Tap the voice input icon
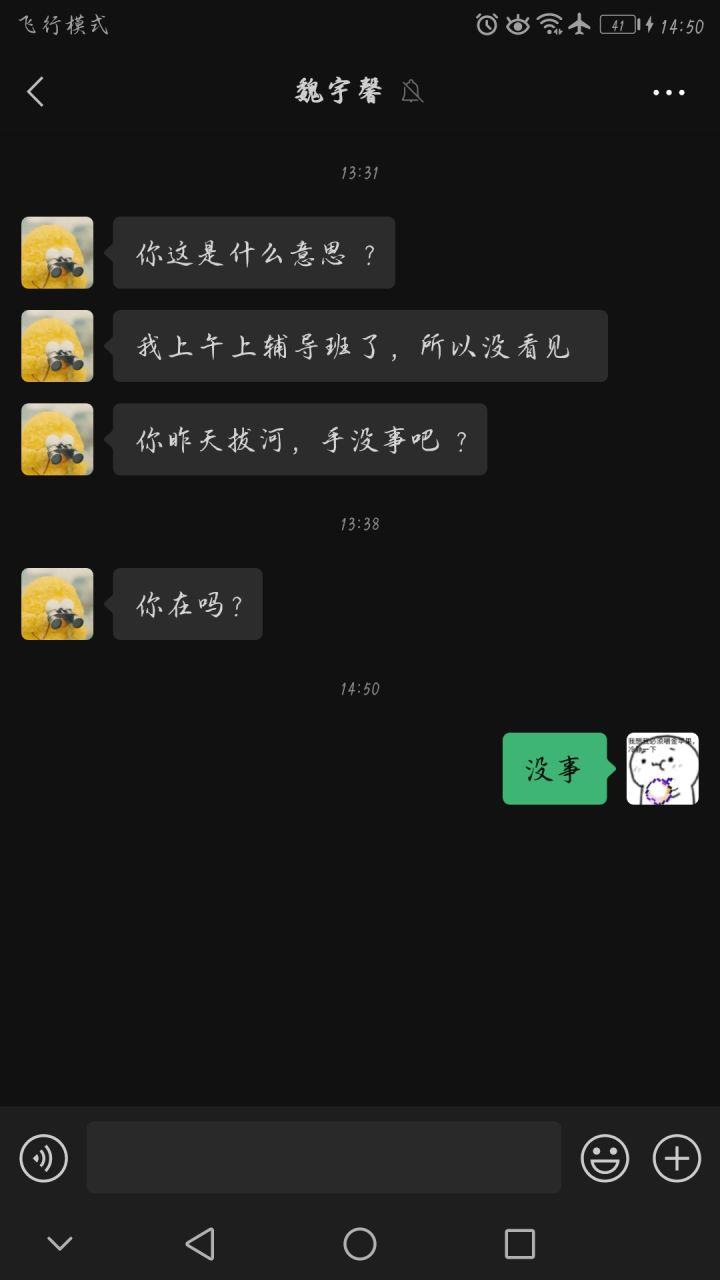 [45, 1158]
